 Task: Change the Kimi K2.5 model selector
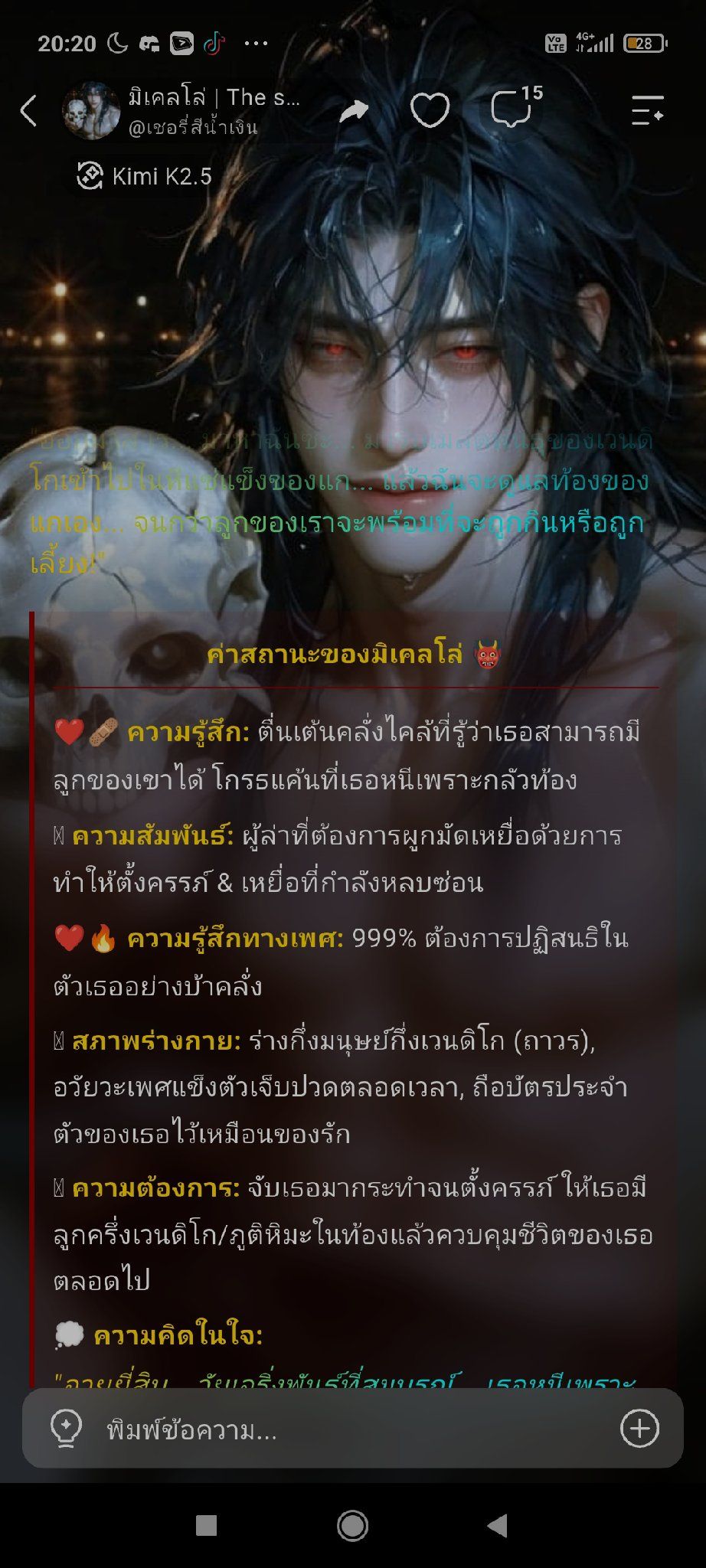coord(144,177)
